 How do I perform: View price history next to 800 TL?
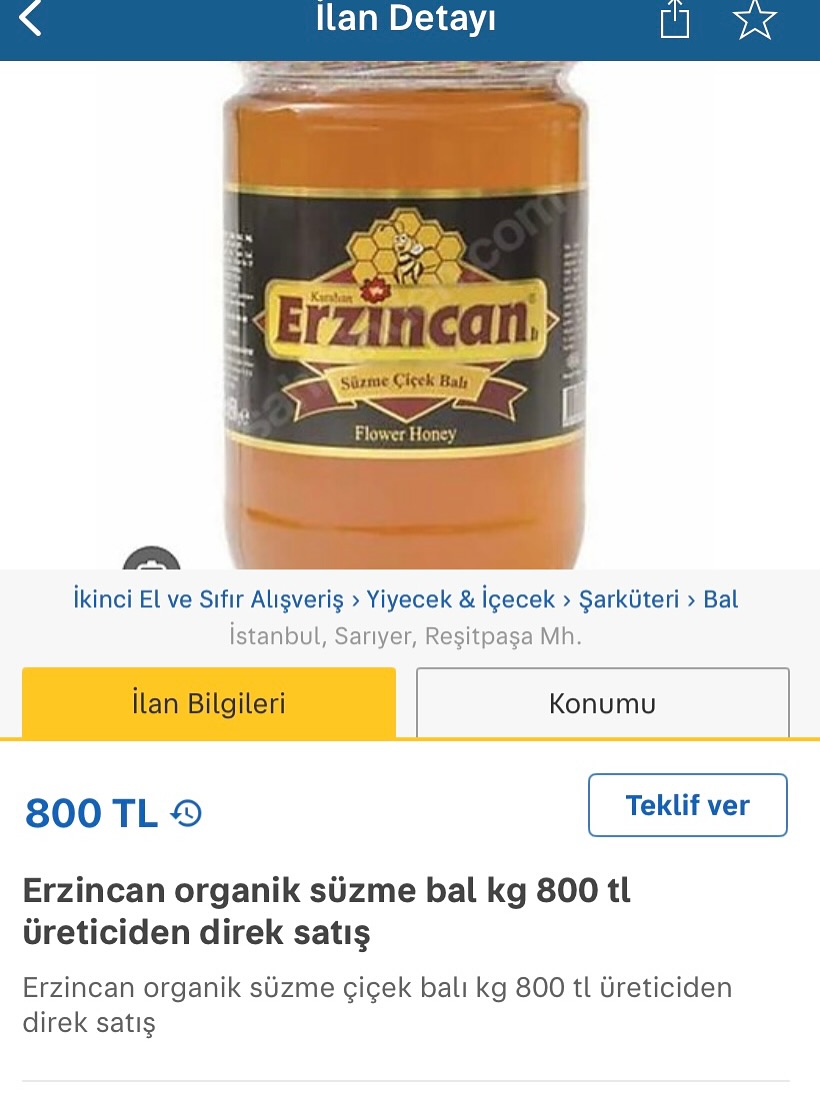(x=187, y=814)
